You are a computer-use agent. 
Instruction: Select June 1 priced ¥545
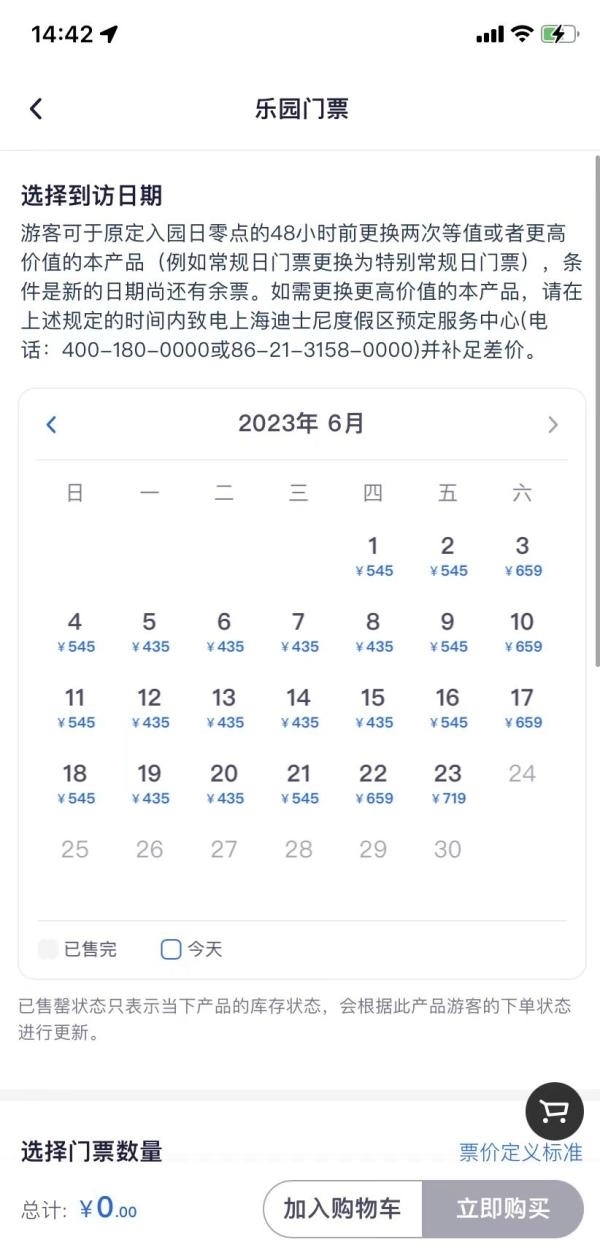point(373,556)
